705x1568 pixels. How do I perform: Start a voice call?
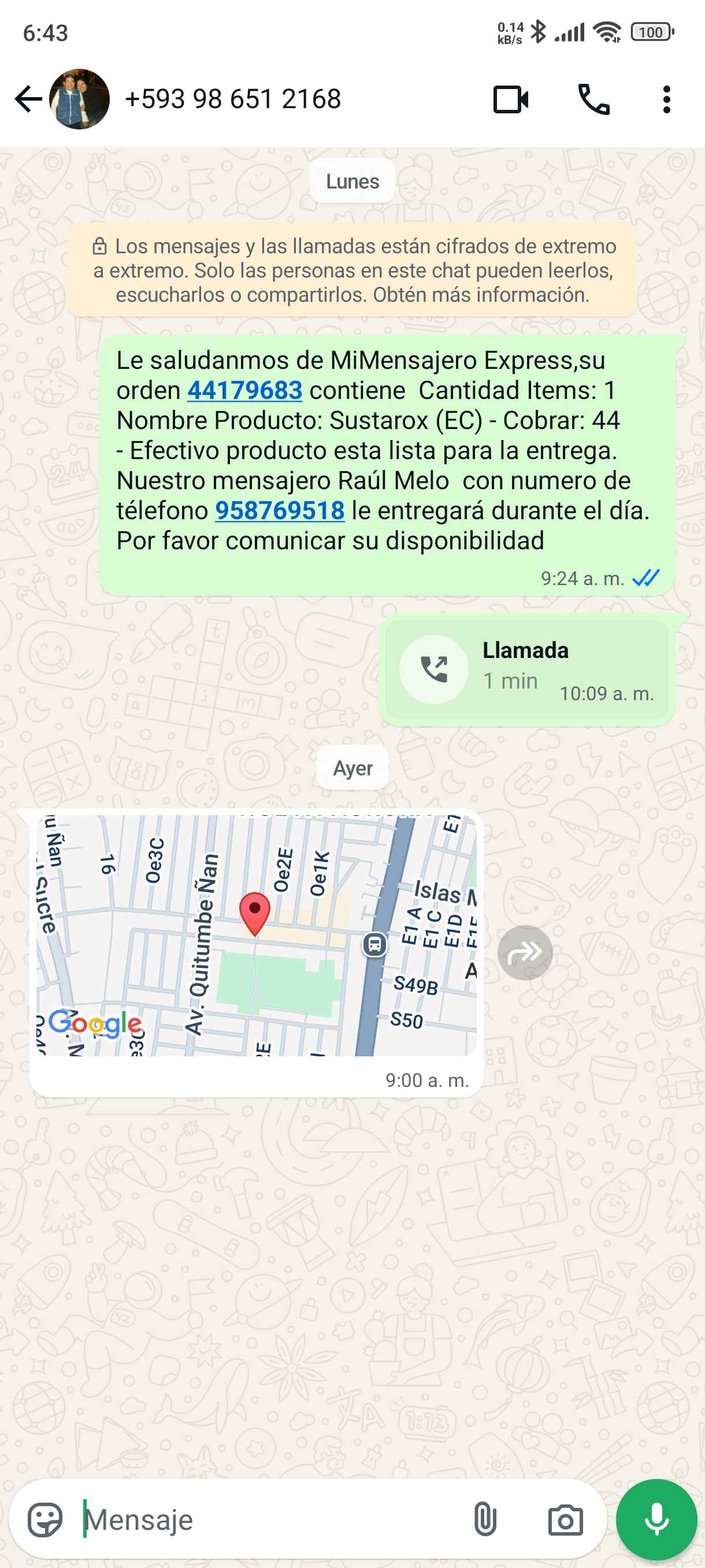pyautogui.click(x=593, y=99)
